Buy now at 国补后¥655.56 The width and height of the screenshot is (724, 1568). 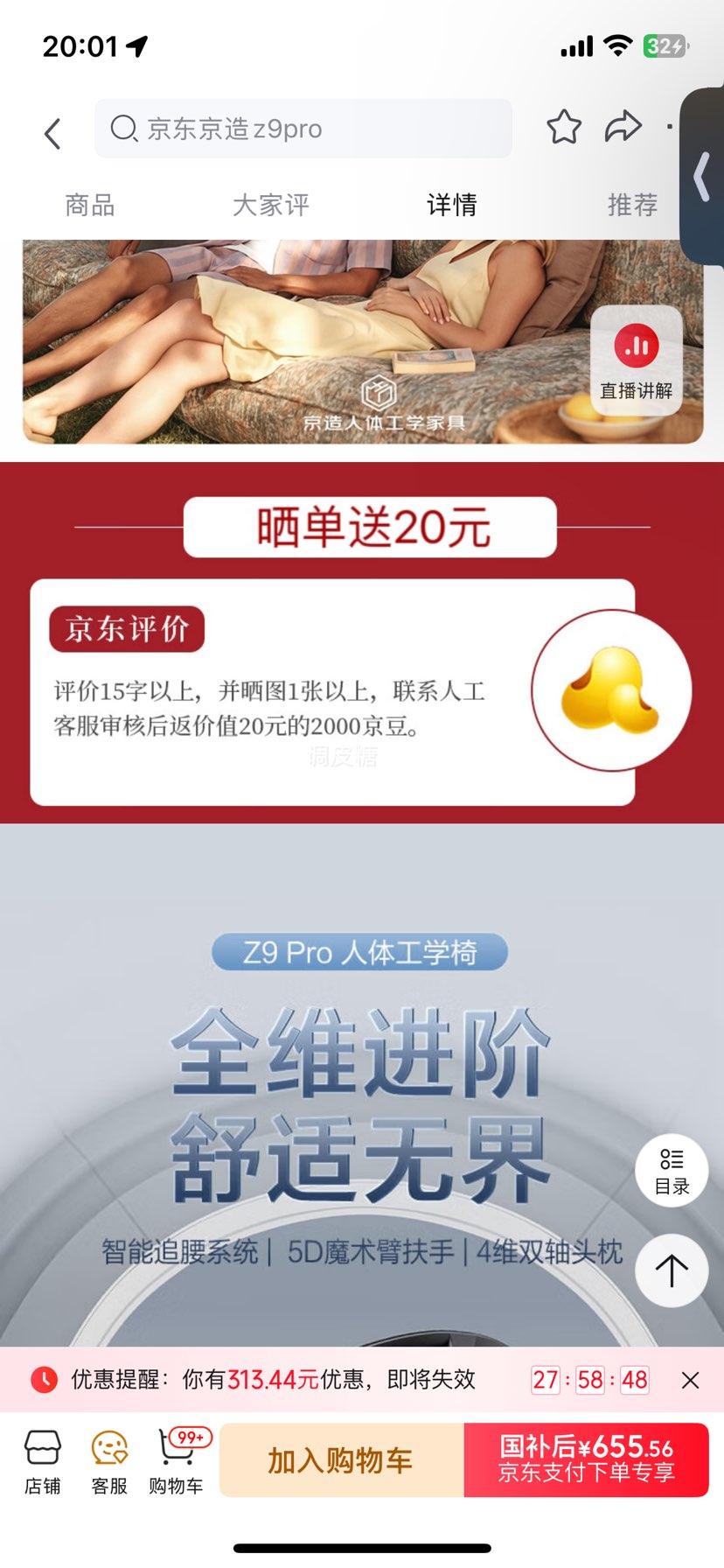point(586,1460)
